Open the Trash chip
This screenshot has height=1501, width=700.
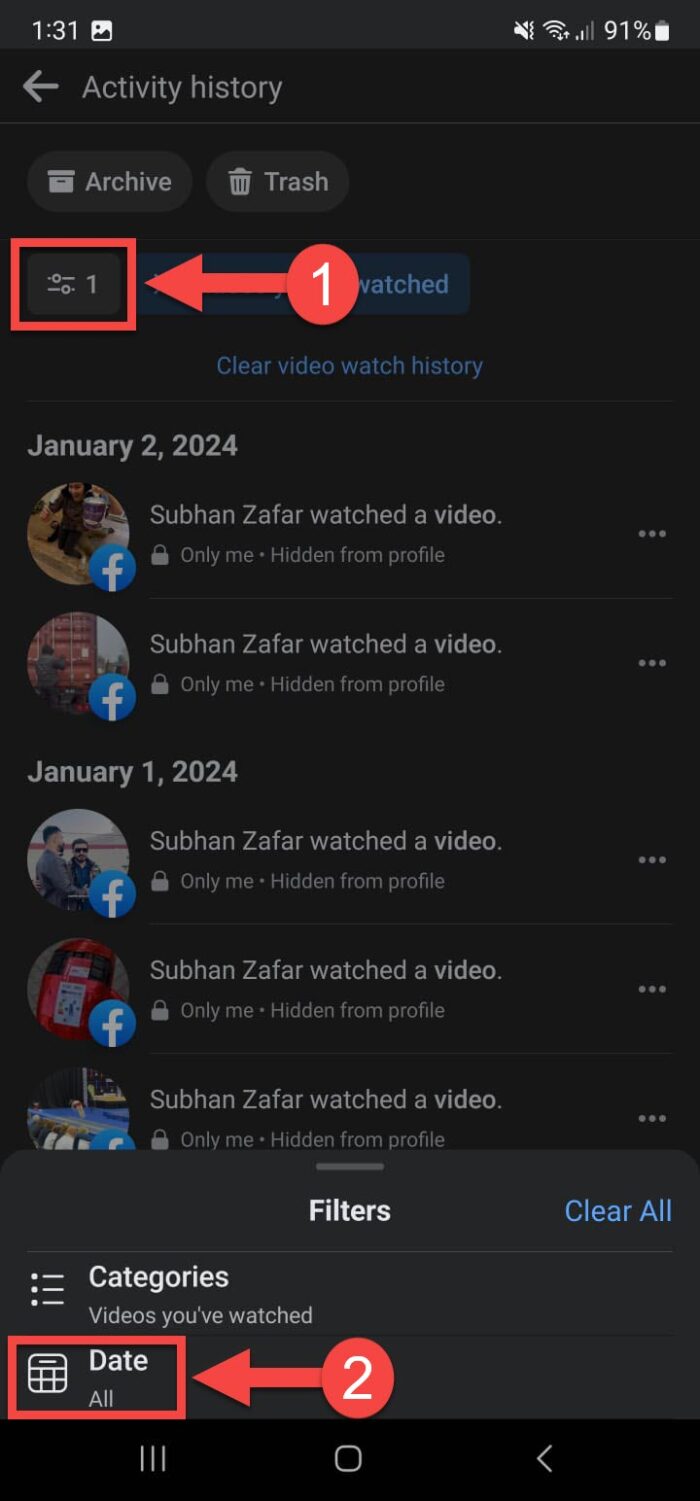pos(278,182)
